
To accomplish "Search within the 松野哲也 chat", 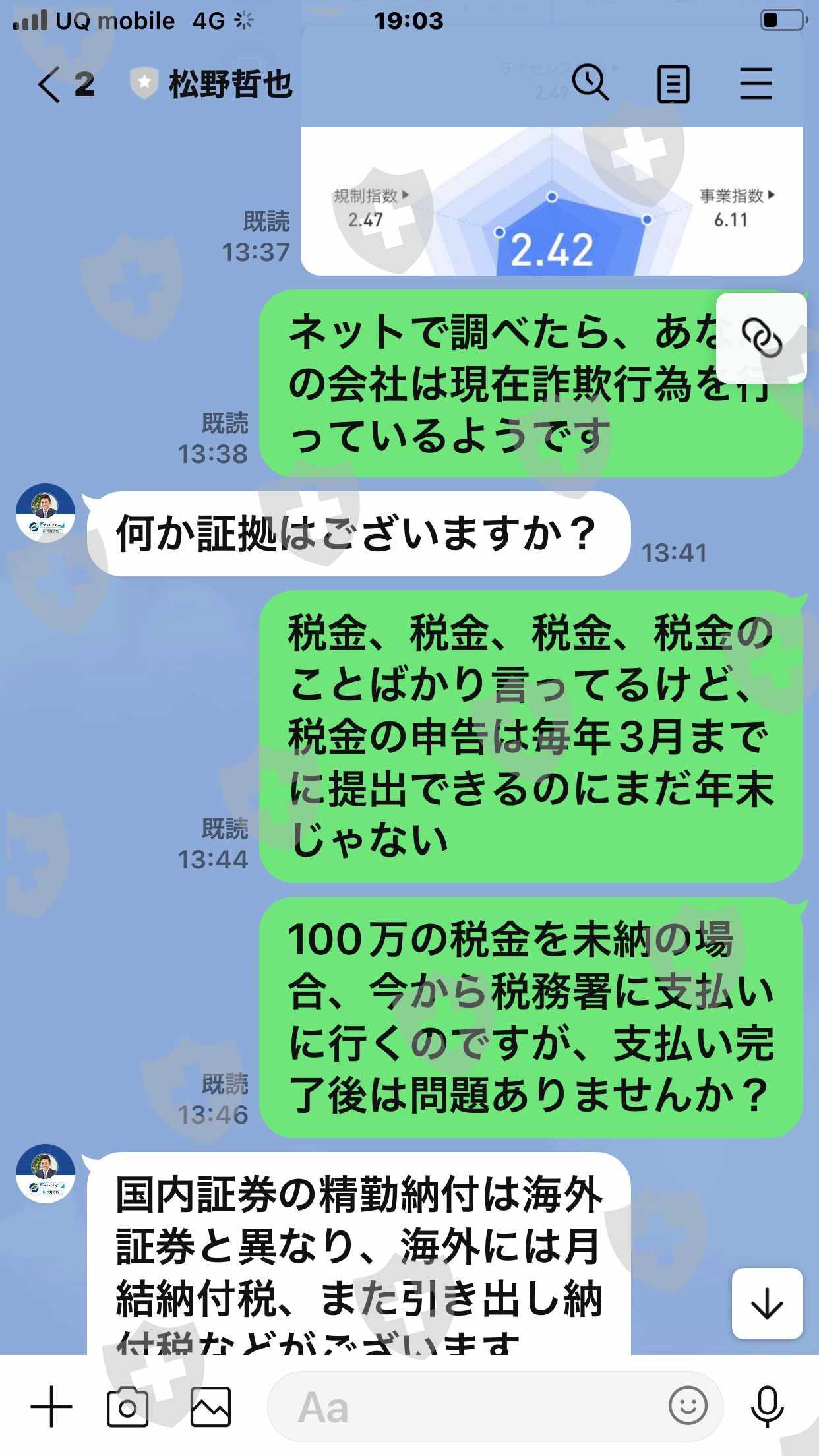I will (x=590, y=83).
